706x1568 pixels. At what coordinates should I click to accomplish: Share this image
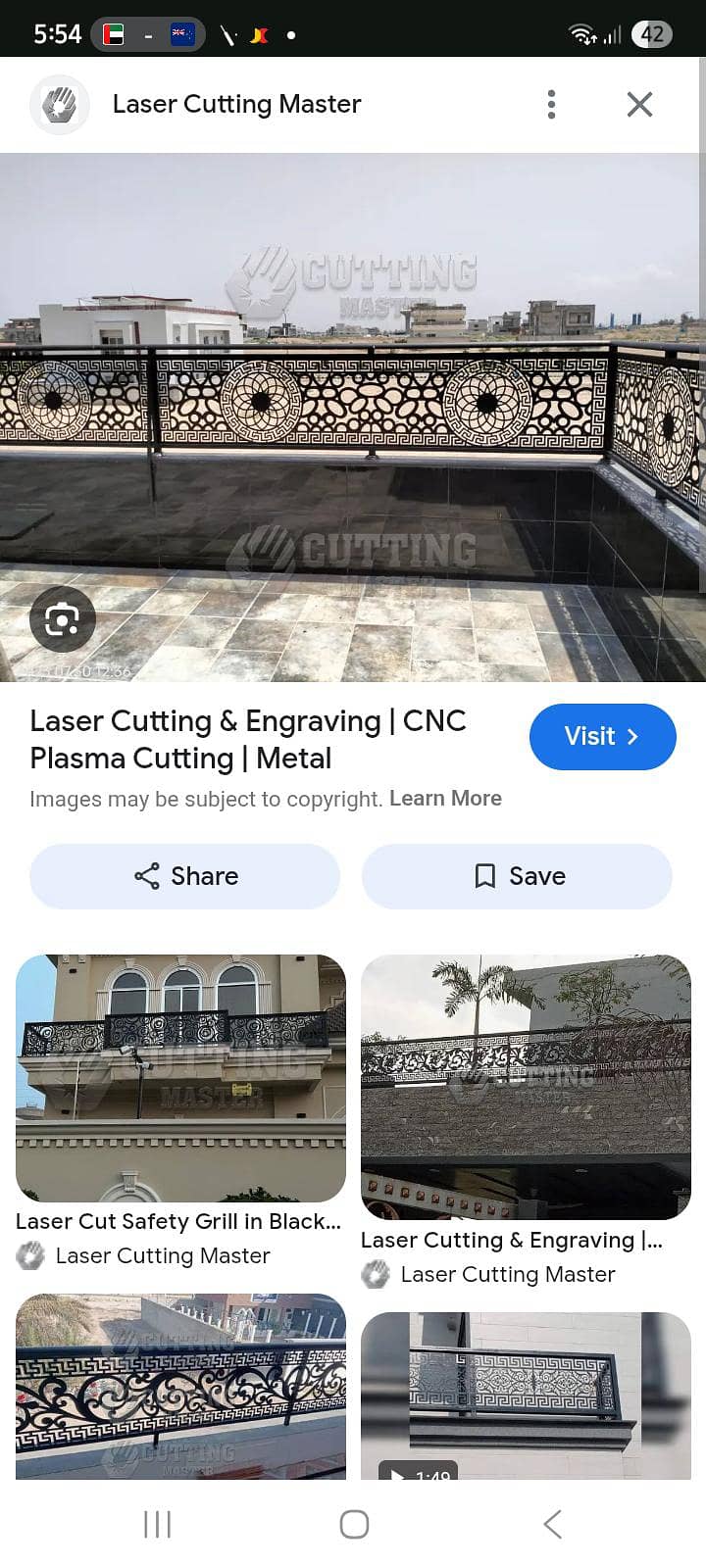tap(185, 876)
